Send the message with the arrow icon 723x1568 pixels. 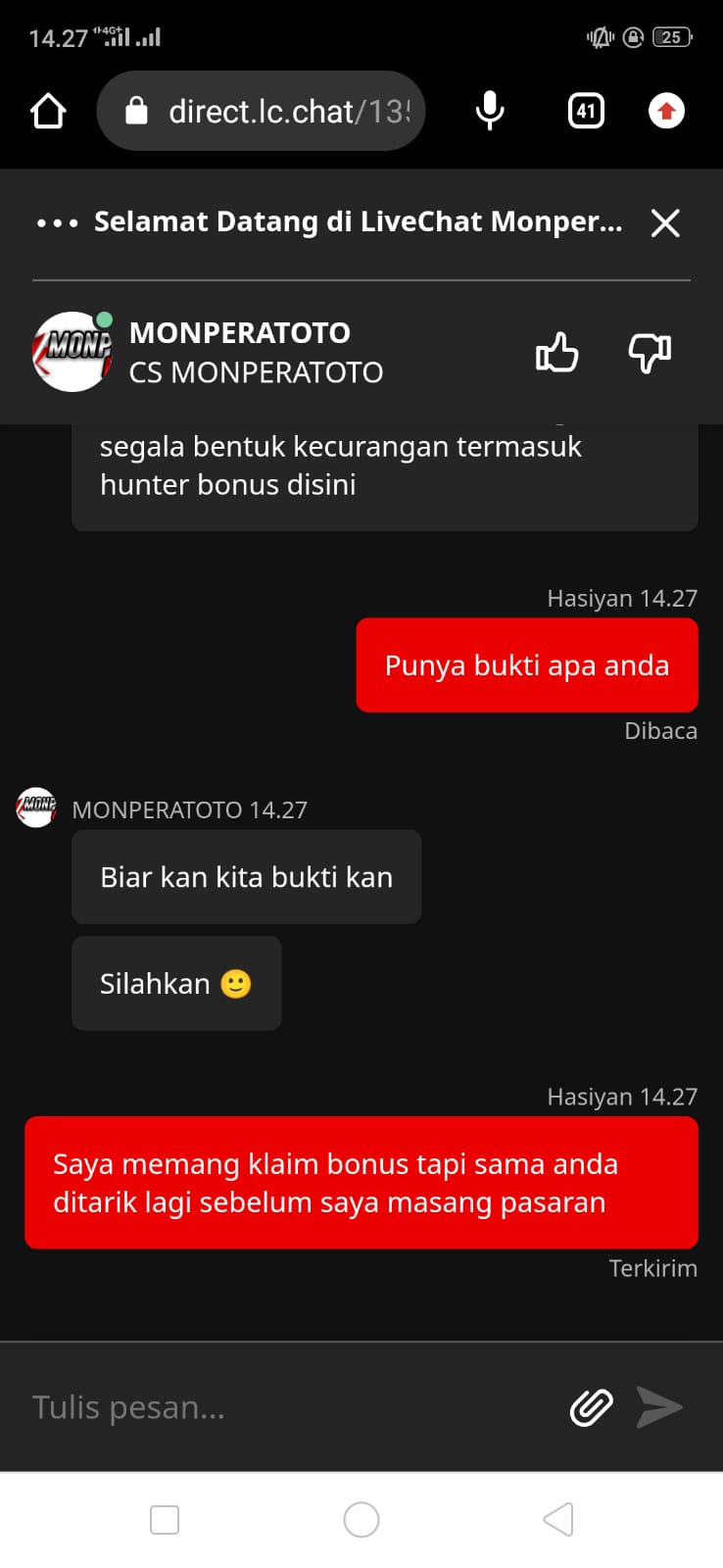659,1407
